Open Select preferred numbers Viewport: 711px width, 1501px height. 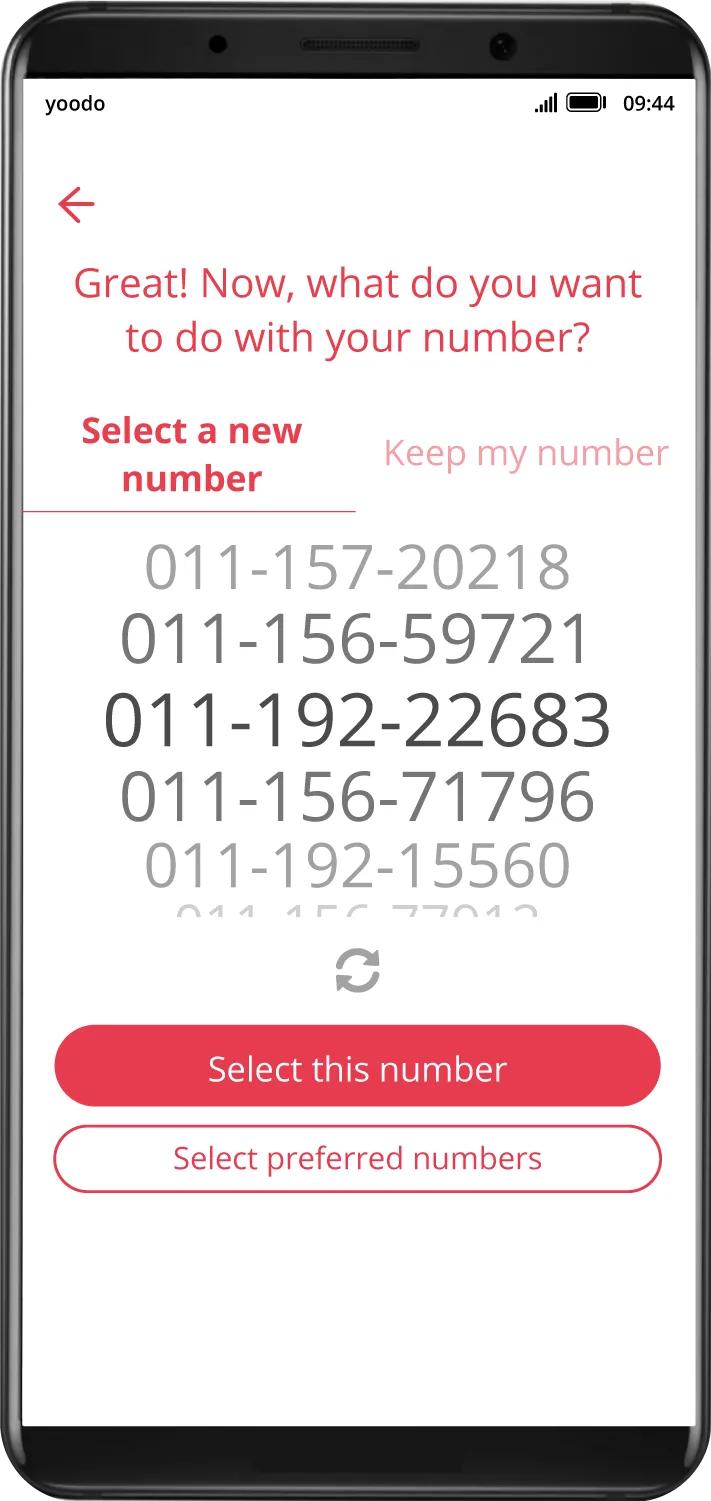(x=357, y=1159)
